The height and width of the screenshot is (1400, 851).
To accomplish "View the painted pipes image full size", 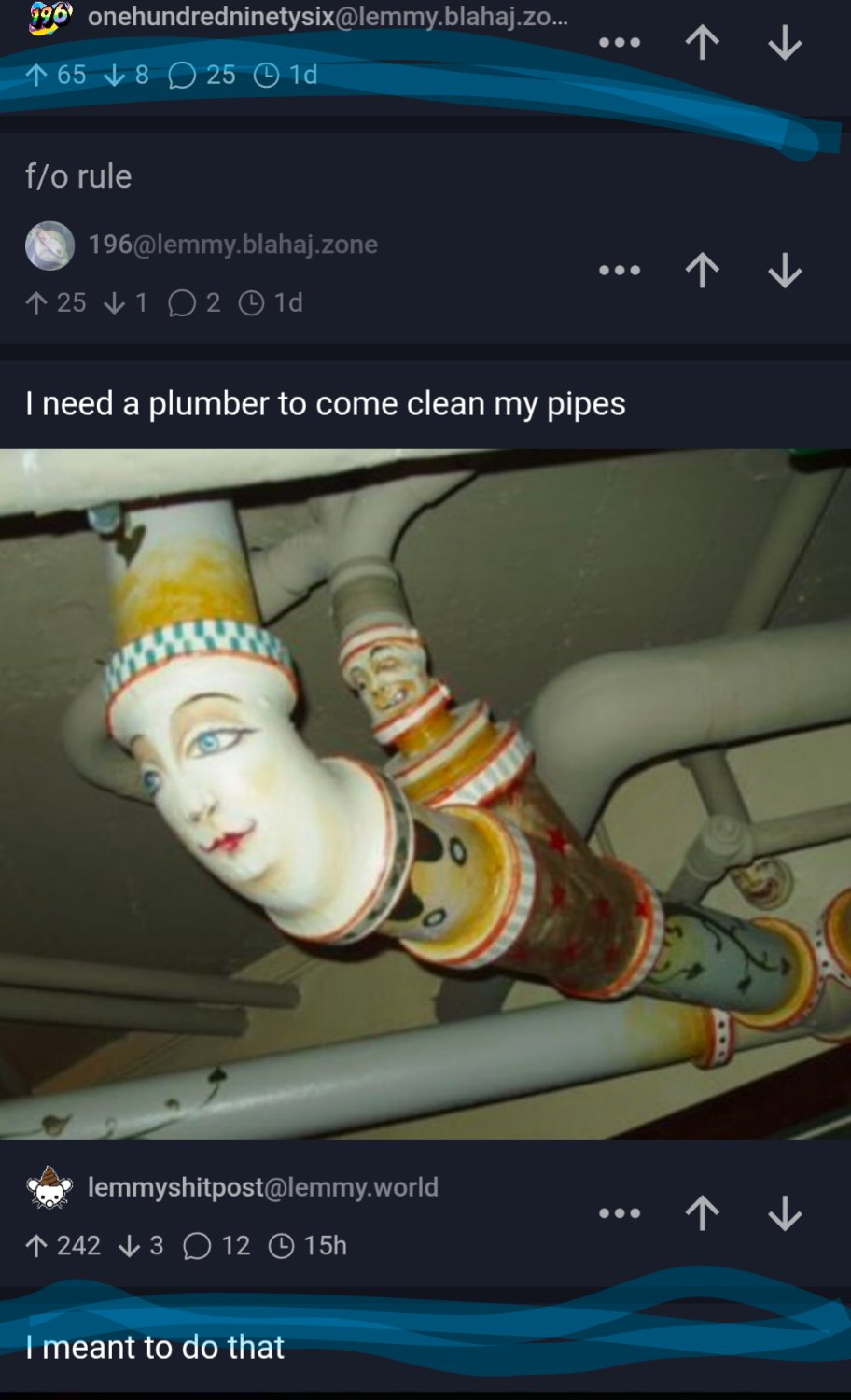I will pyautogui.click(x=425, y=793).
